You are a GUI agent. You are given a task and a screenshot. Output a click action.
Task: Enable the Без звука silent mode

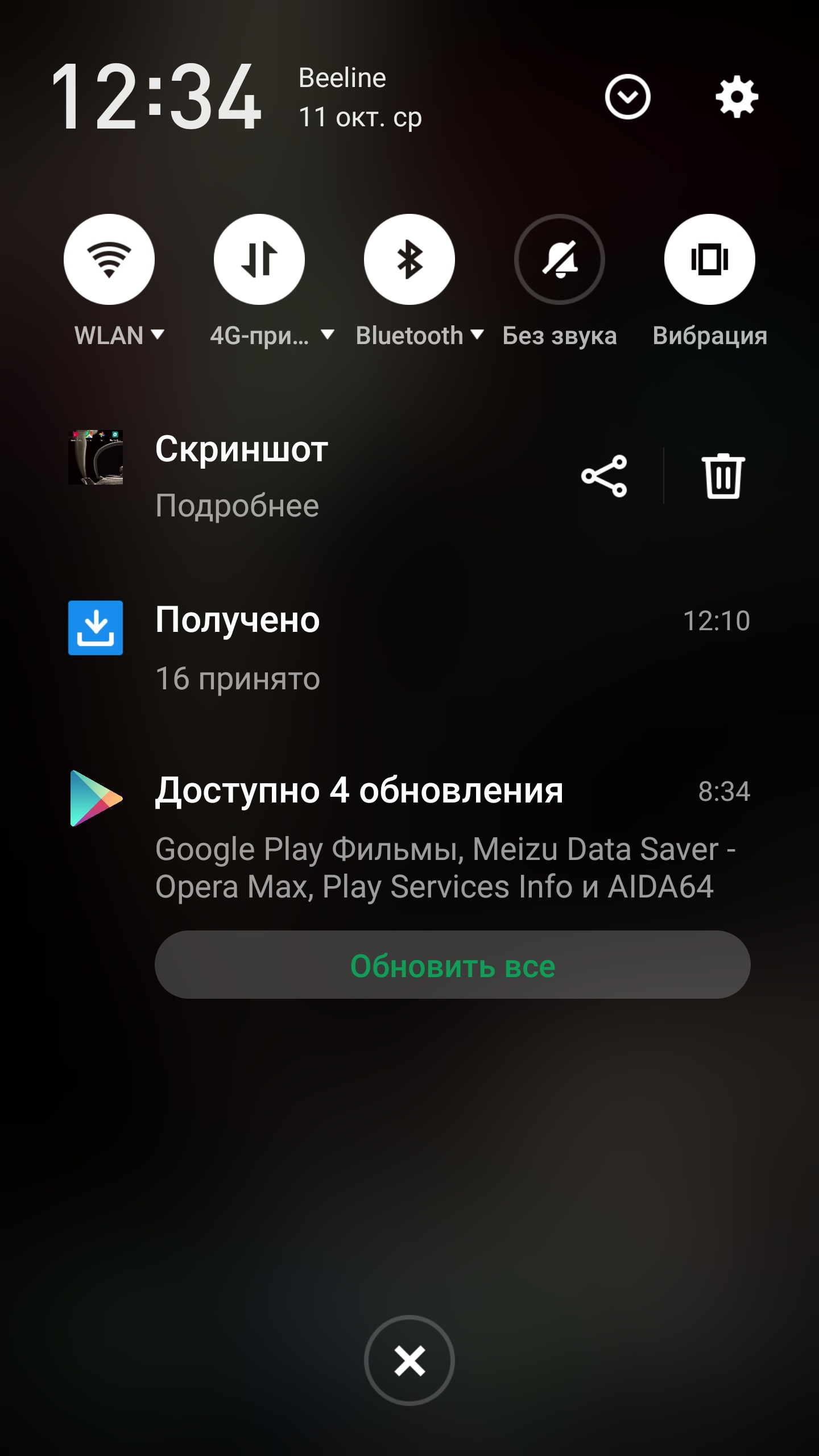560,259
